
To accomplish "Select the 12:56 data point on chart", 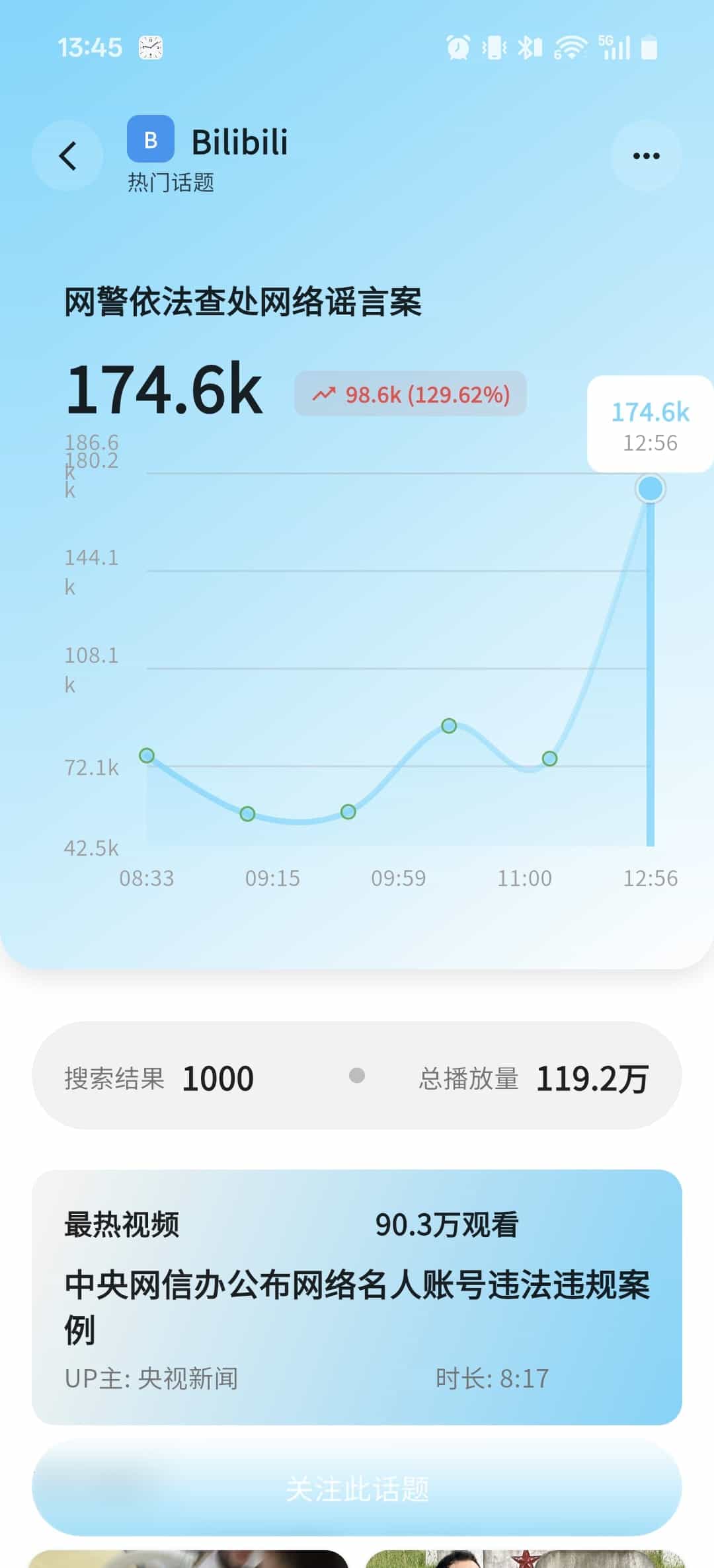I will (650, 489).
